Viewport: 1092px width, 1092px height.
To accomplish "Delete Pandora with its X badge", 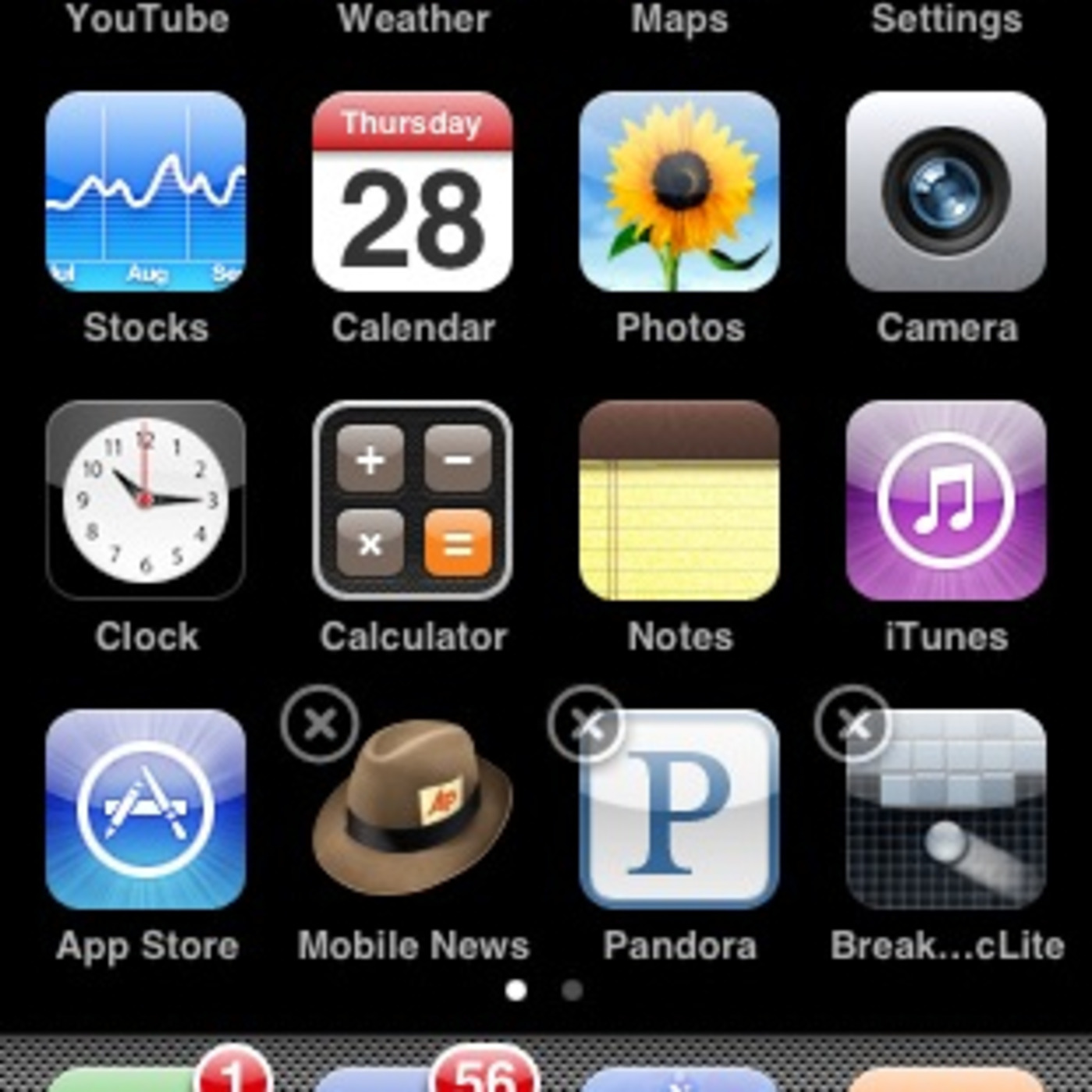I will [587, 725].
